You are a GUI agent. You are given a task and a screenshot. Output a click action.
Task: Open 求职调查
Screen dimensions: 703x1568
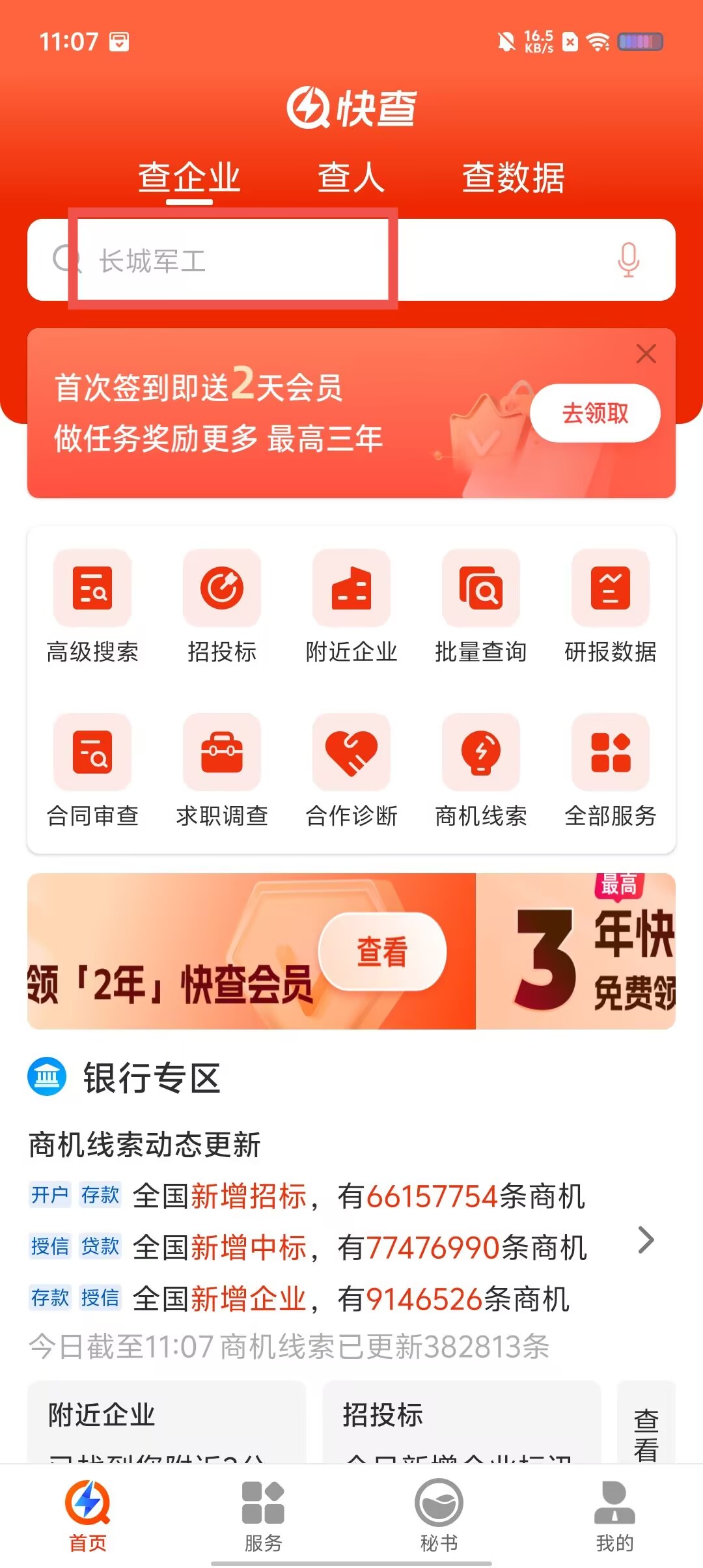[x=222, y=770]
